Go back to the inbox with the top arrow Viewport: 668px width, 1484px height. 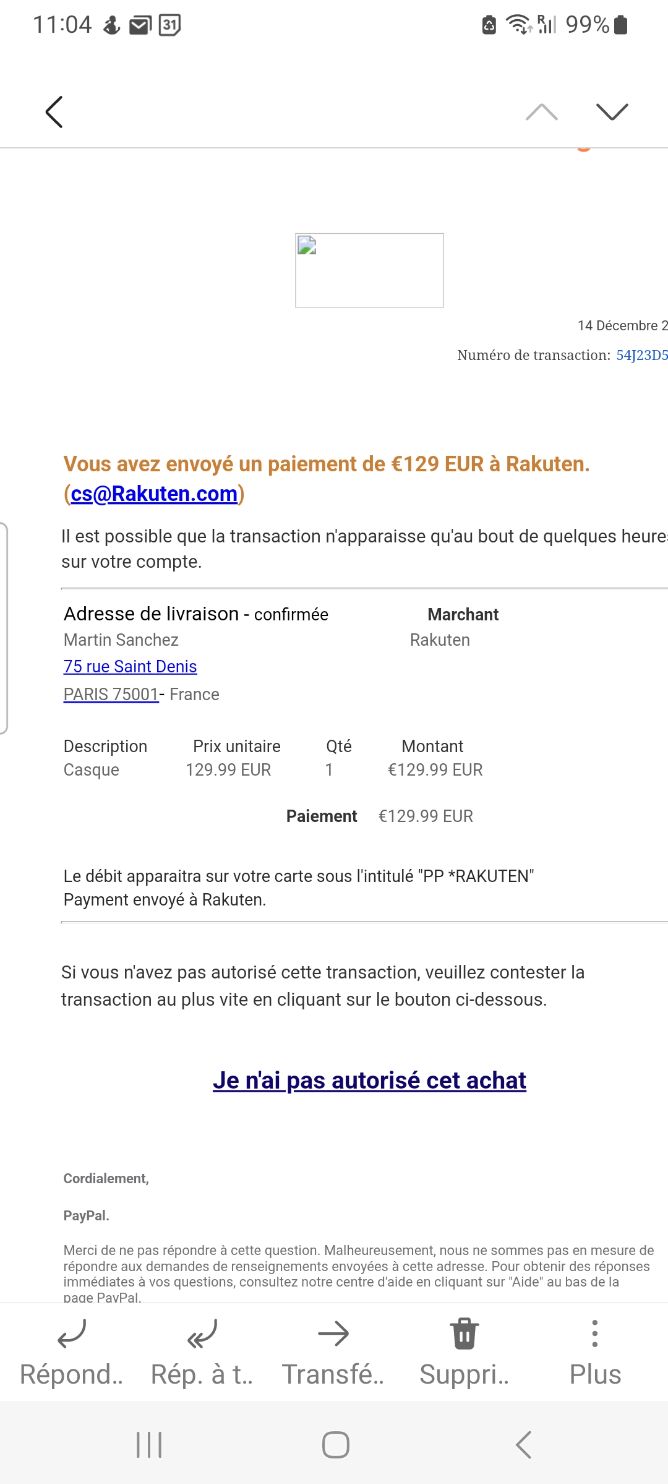(54, 112)
